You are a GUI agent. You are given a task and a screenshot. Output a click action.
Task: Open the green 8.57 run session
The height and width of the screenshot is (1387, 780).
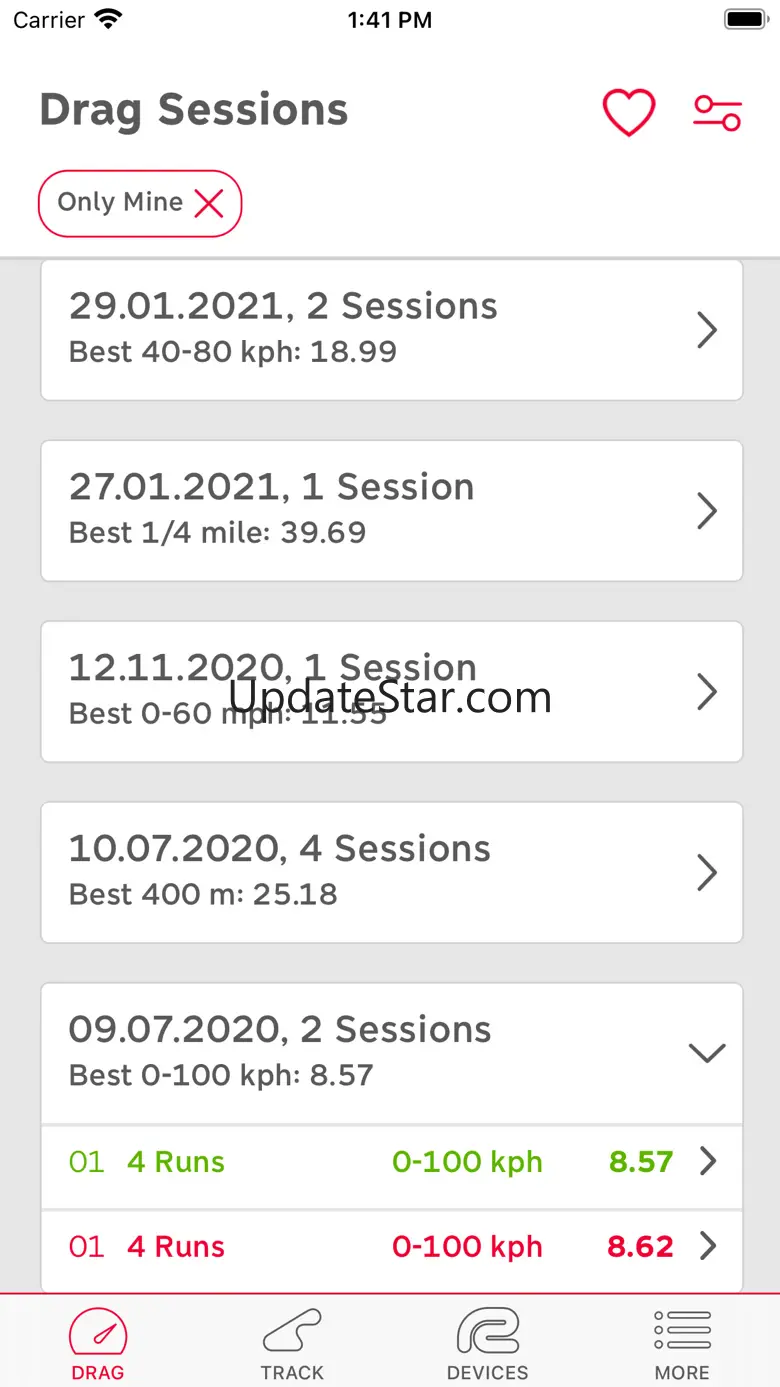[x=391, y=1162]
